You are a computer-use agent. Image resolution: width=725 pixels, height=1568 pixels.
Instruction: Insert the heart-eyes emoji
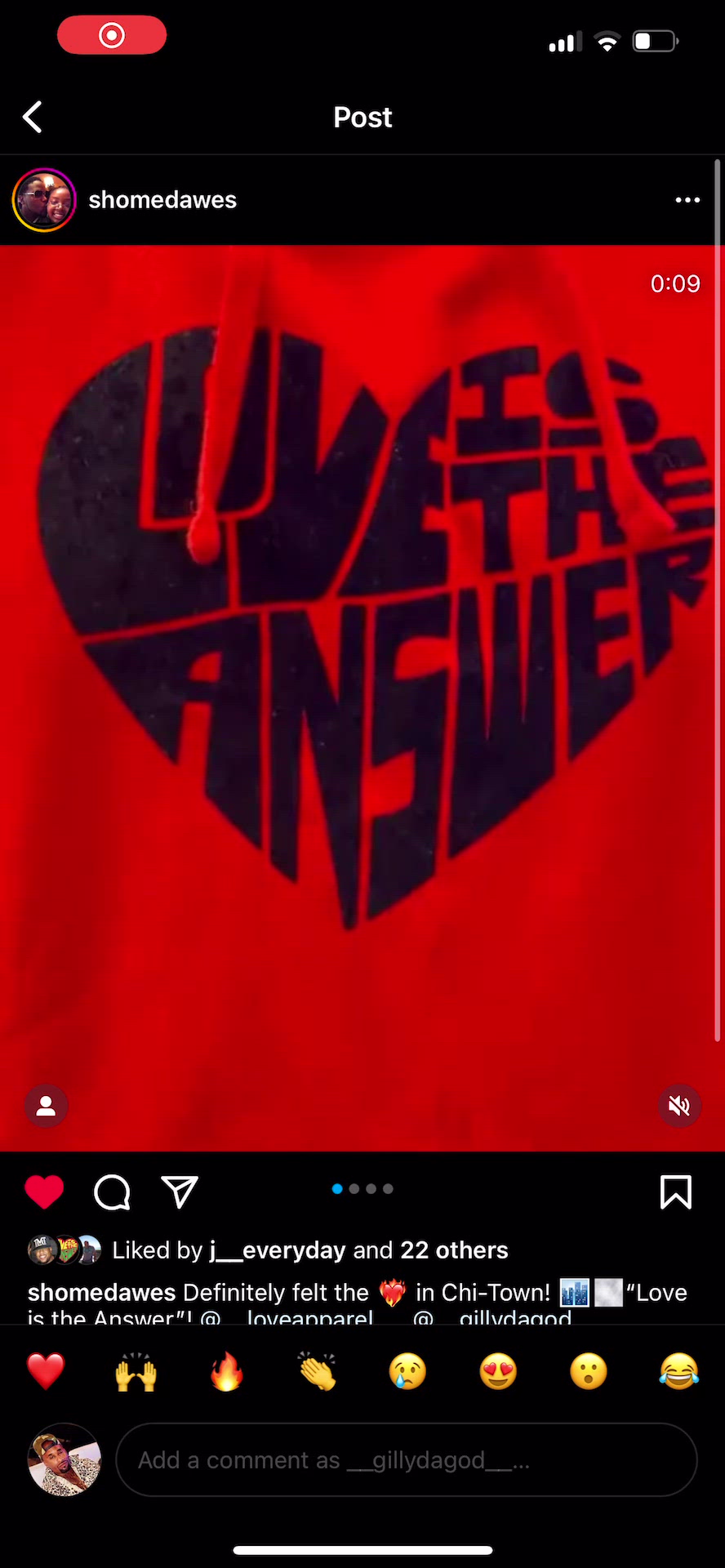click(x=498, y=1372)
